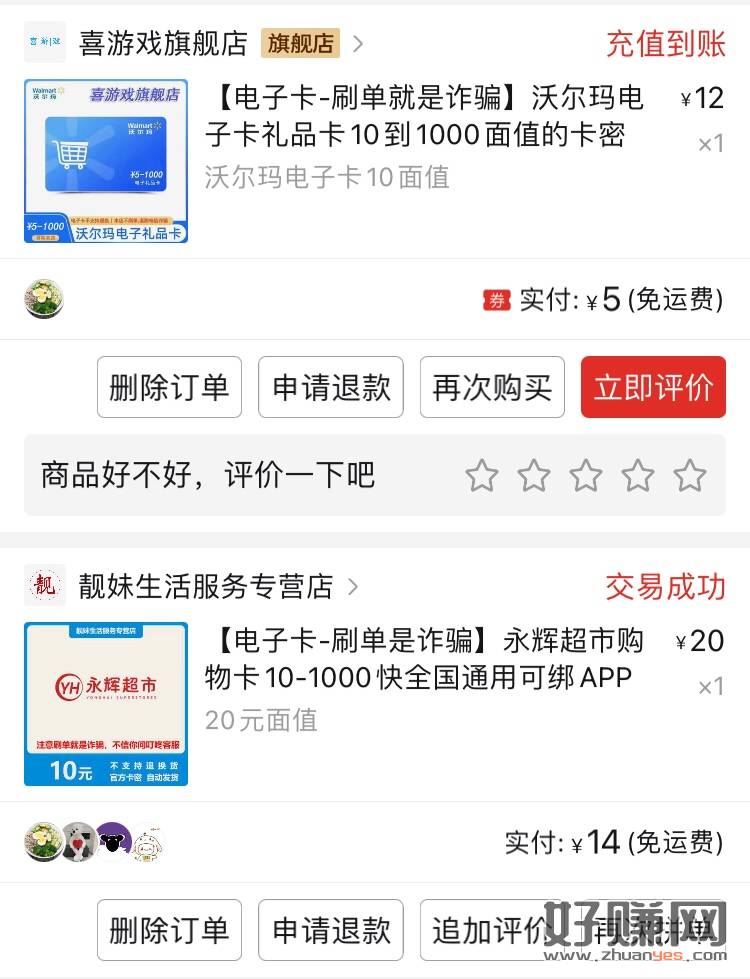Rate the product five stars

(689, 475)
